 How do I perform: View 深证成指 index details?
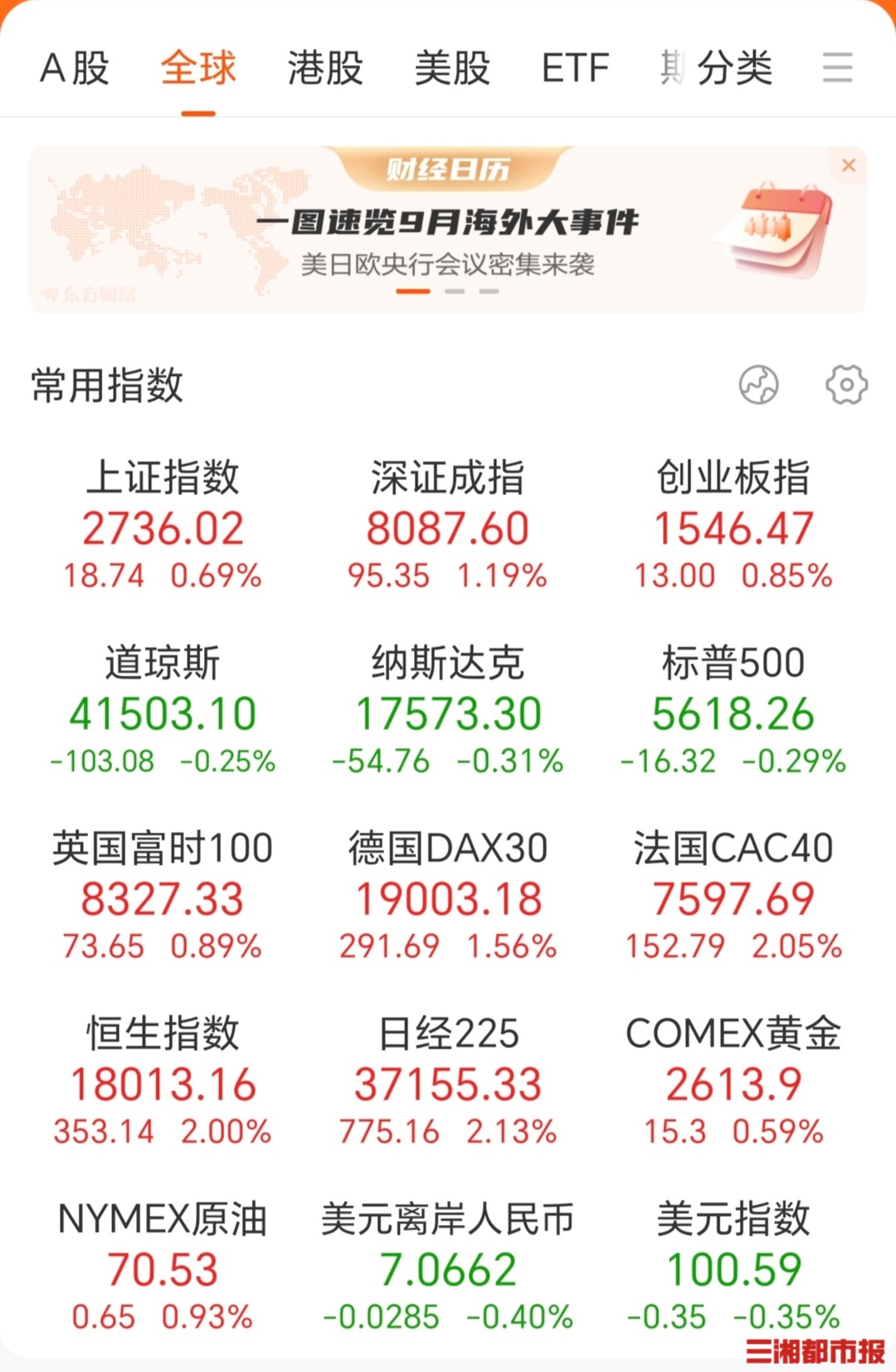[448, 525]
